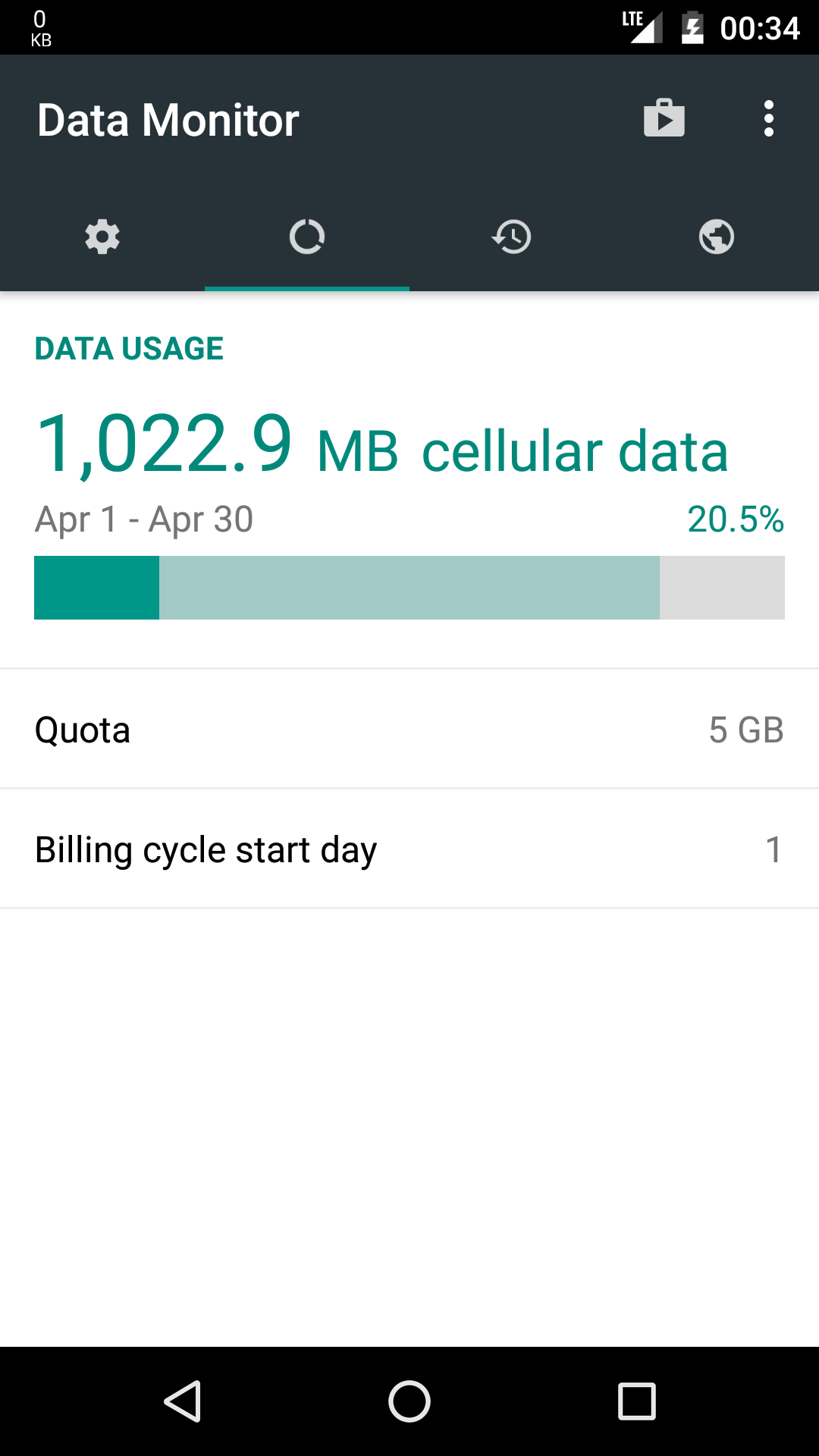Open the overflow menu
The height and width of the screenshot is (1456, 819).
768,118
